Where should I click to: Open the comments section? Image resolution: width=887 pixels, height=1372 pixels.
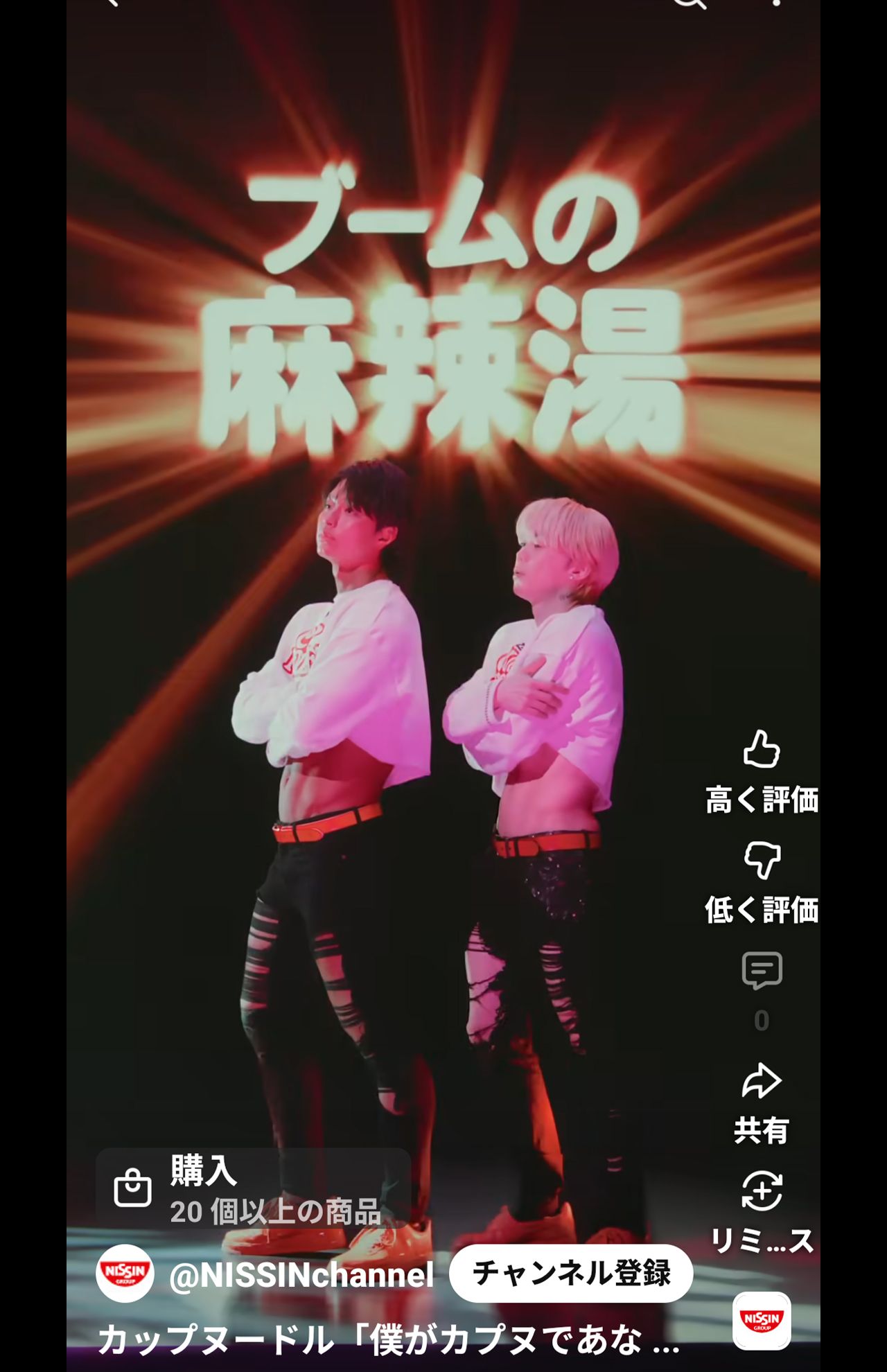pos(762,971)
